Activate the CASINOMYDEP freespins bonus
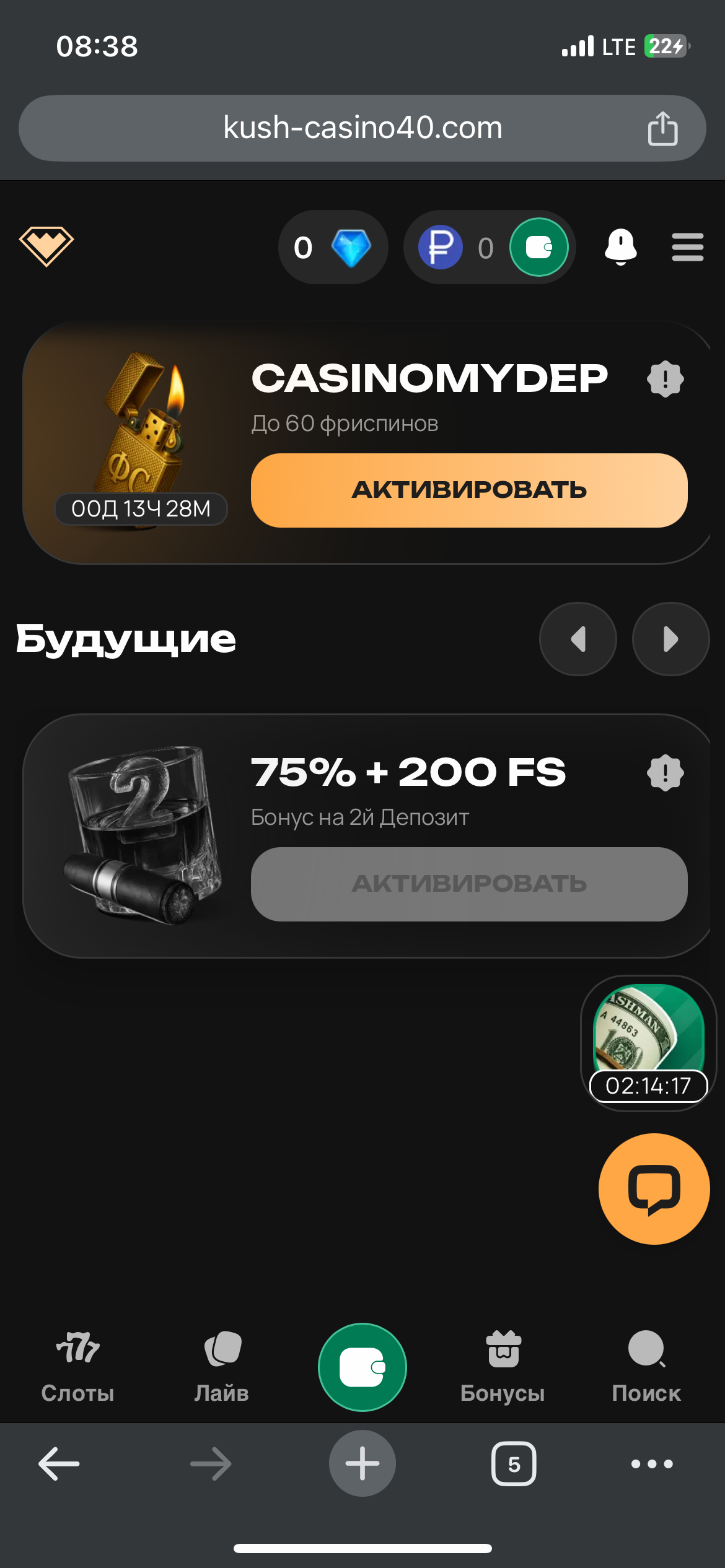 point(468,490)
